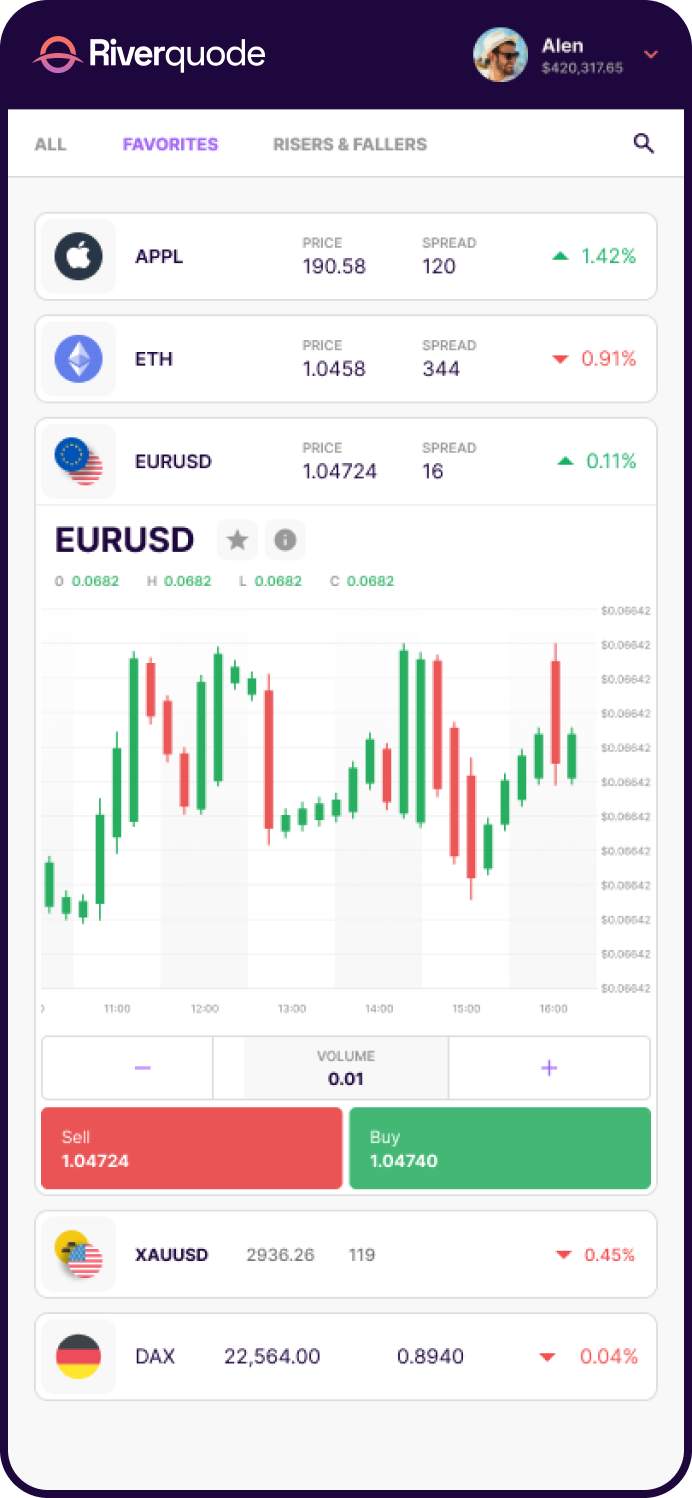Buy EURUSD at 1.04740
The height and width of the screenshot is (1498, 692).
(x=500, y=1149)
